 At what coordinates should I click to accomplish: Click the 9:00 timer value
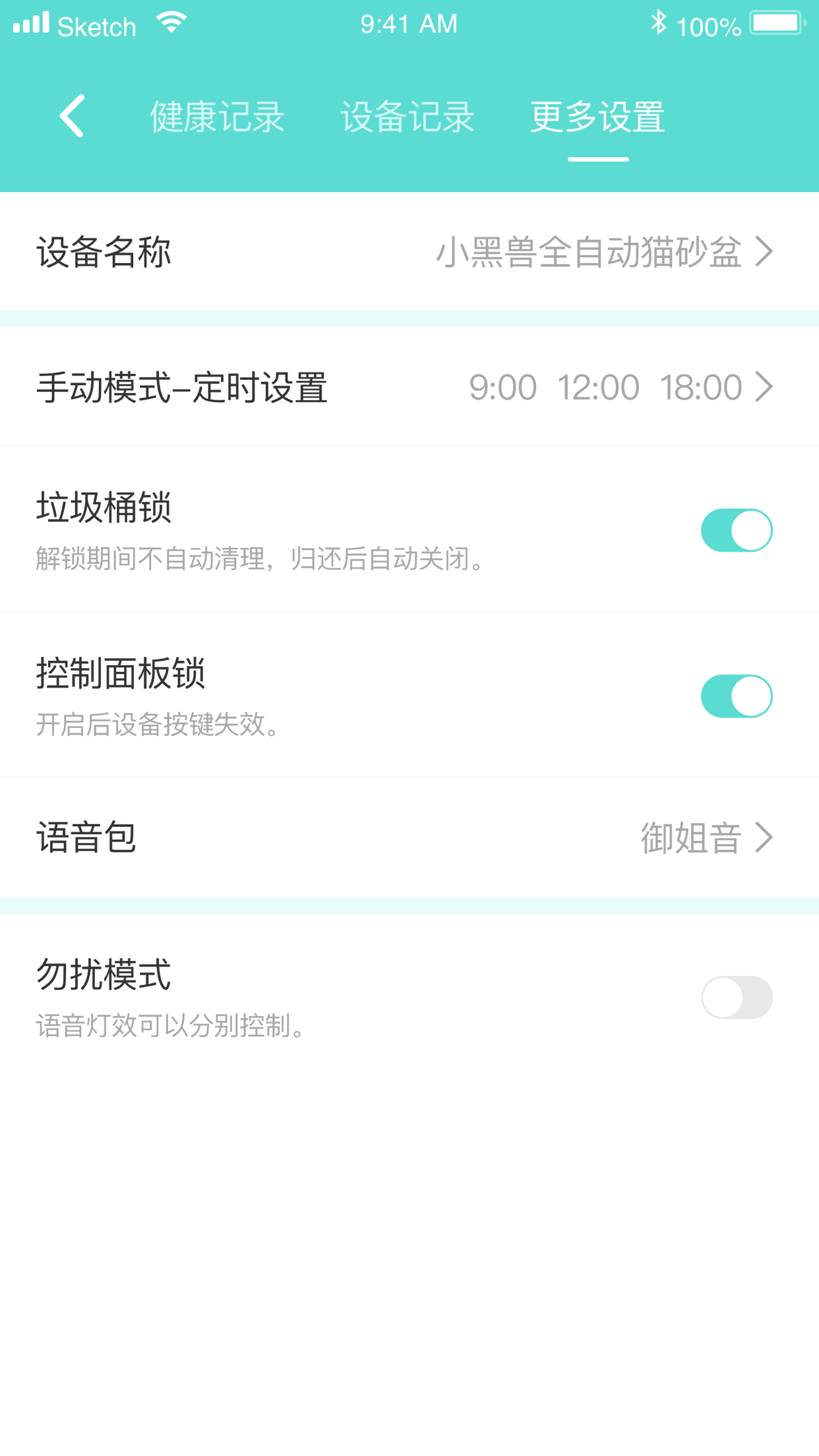click(x=503, y=386)
